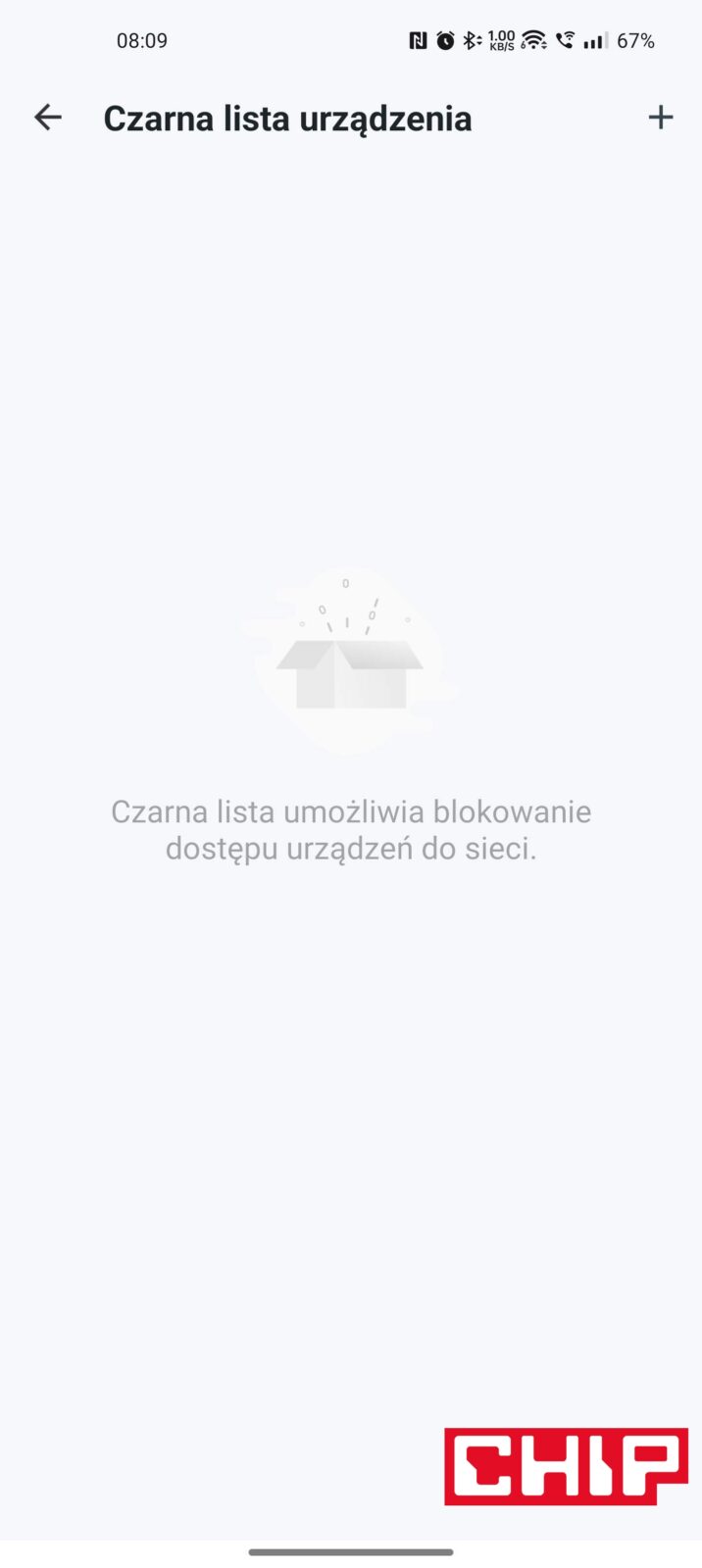Add a device to the blacklist
Viewport: 702px width, 1568px height.
[661, 118]
